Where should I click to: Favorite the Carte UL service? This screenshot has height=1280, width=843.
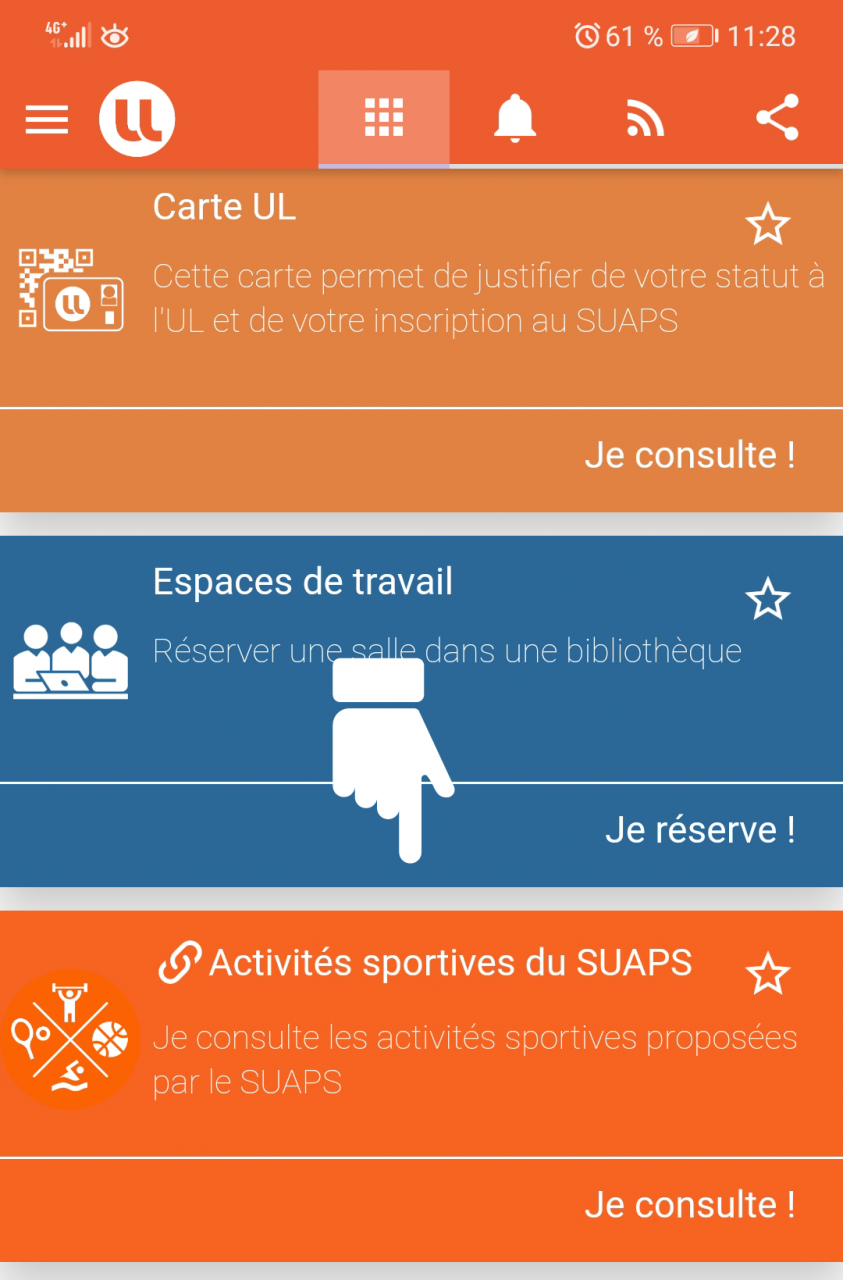pyautogui.click(x=767, y=225)
